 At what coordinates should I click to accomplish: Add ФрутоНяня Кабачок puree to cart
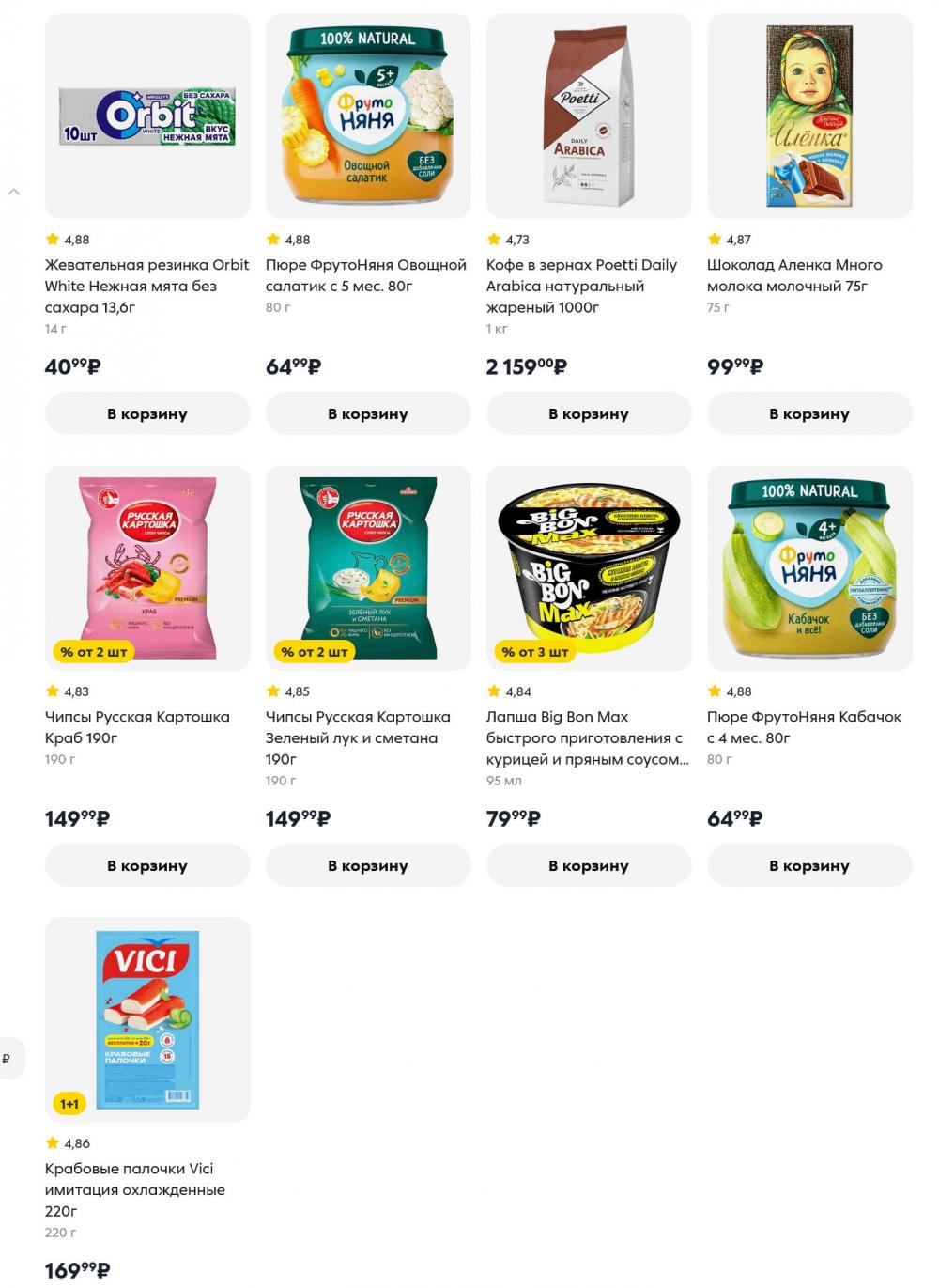coord(809,865)
